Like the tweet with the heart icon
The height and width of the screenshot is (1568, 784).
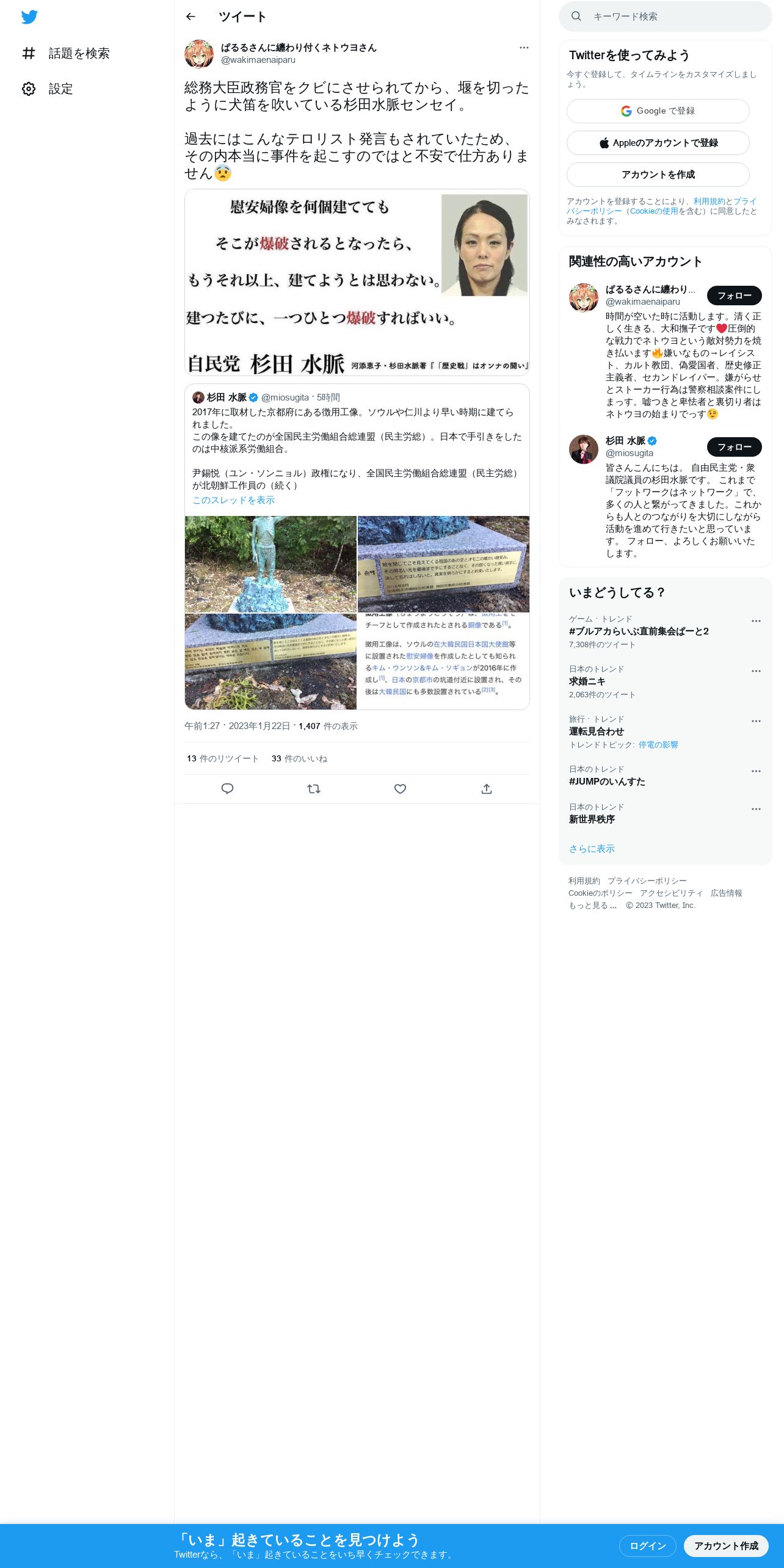pyautogui.click(x=400, y=789)
